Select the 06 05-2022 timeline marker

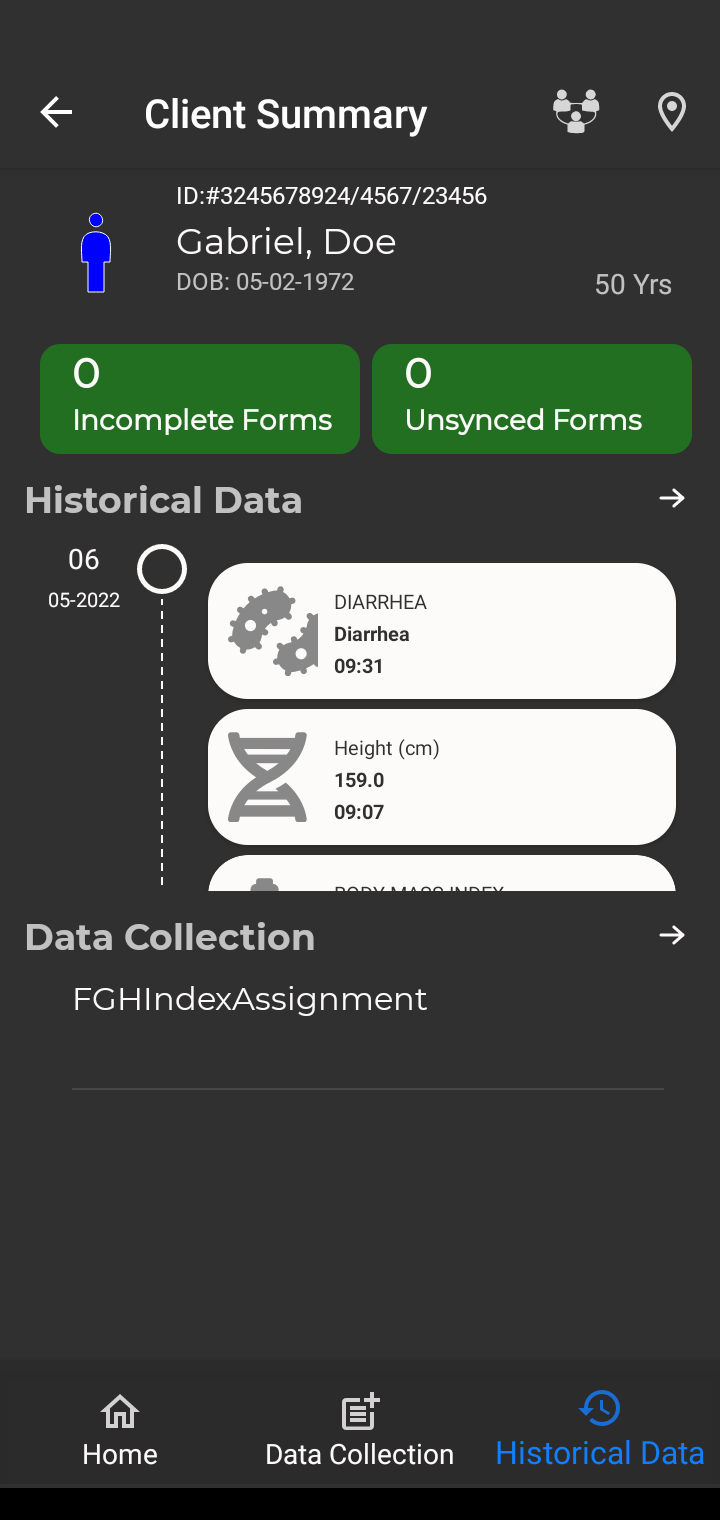[162, 569]
